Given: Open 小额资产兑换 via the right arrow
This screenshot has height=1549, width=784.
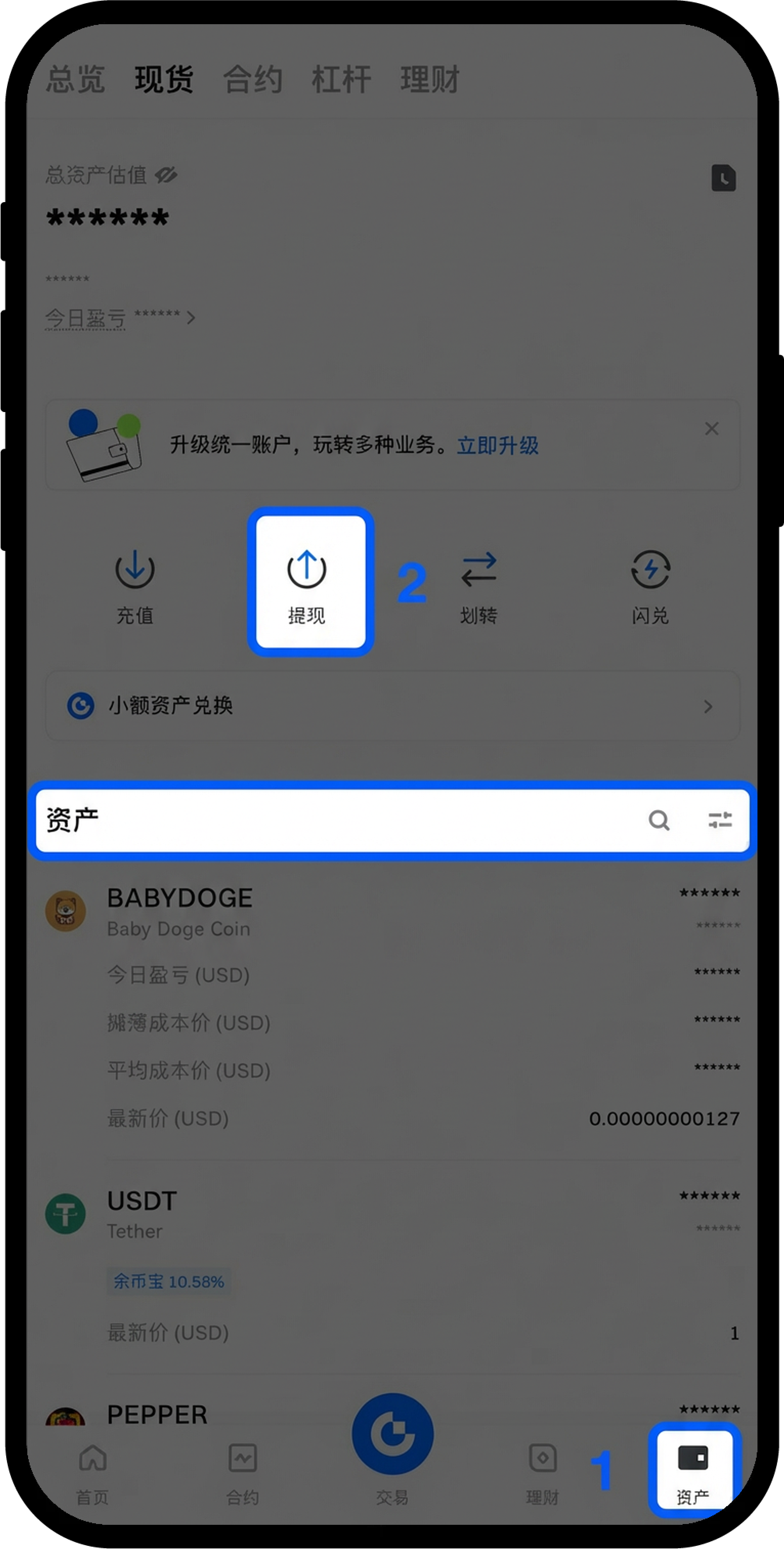Looking at the screenshot, I should tap(709, 707).
